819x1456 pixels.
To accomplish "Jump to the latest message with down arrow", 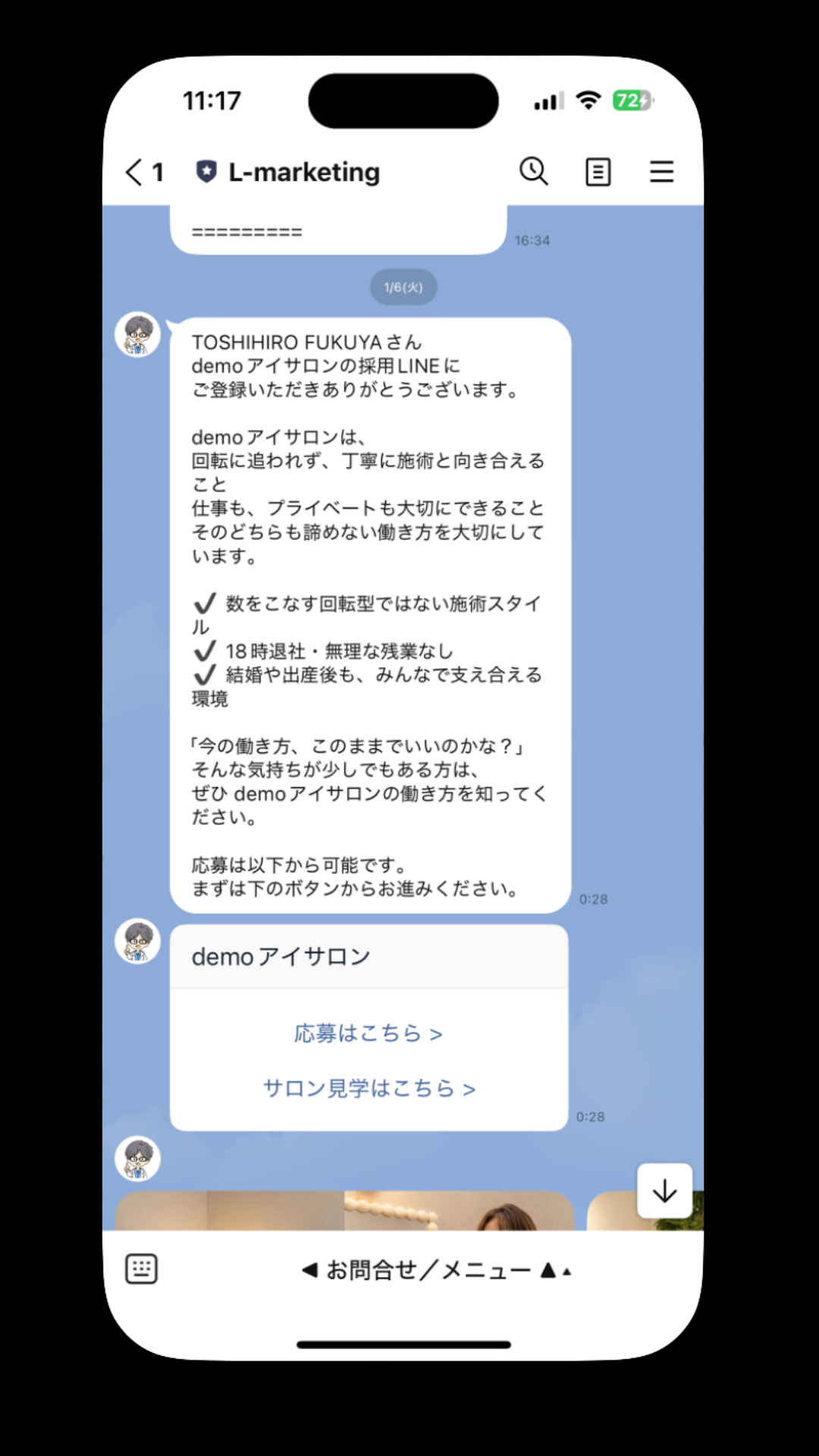I will pos(664,1191).
